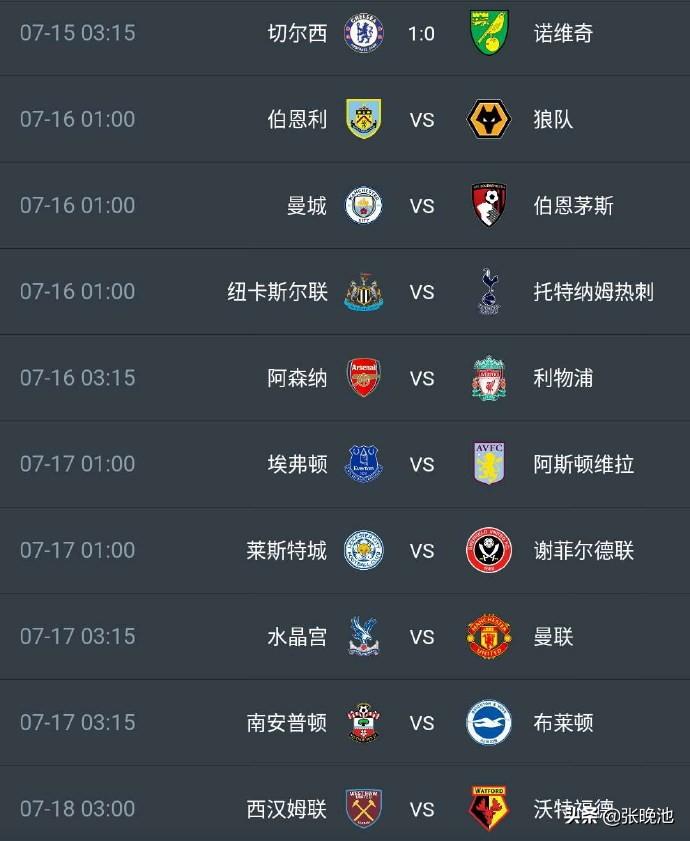690x841 pixels.
Task: Tap the Everton vs Aston Villa fixture
Action: tap(421, 464)
